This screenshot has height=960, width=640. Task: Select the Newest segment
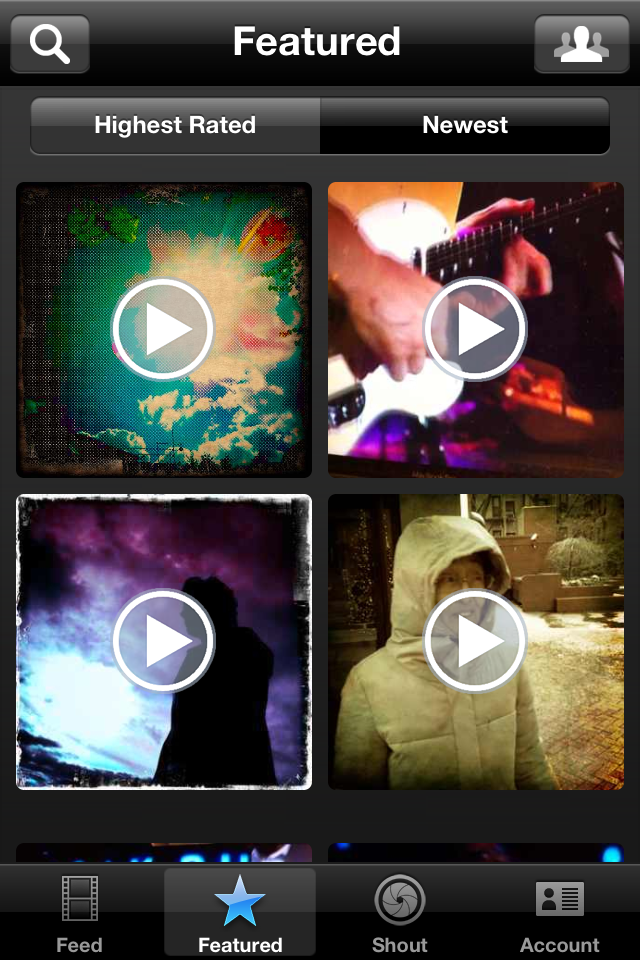[x=465, y=126]
